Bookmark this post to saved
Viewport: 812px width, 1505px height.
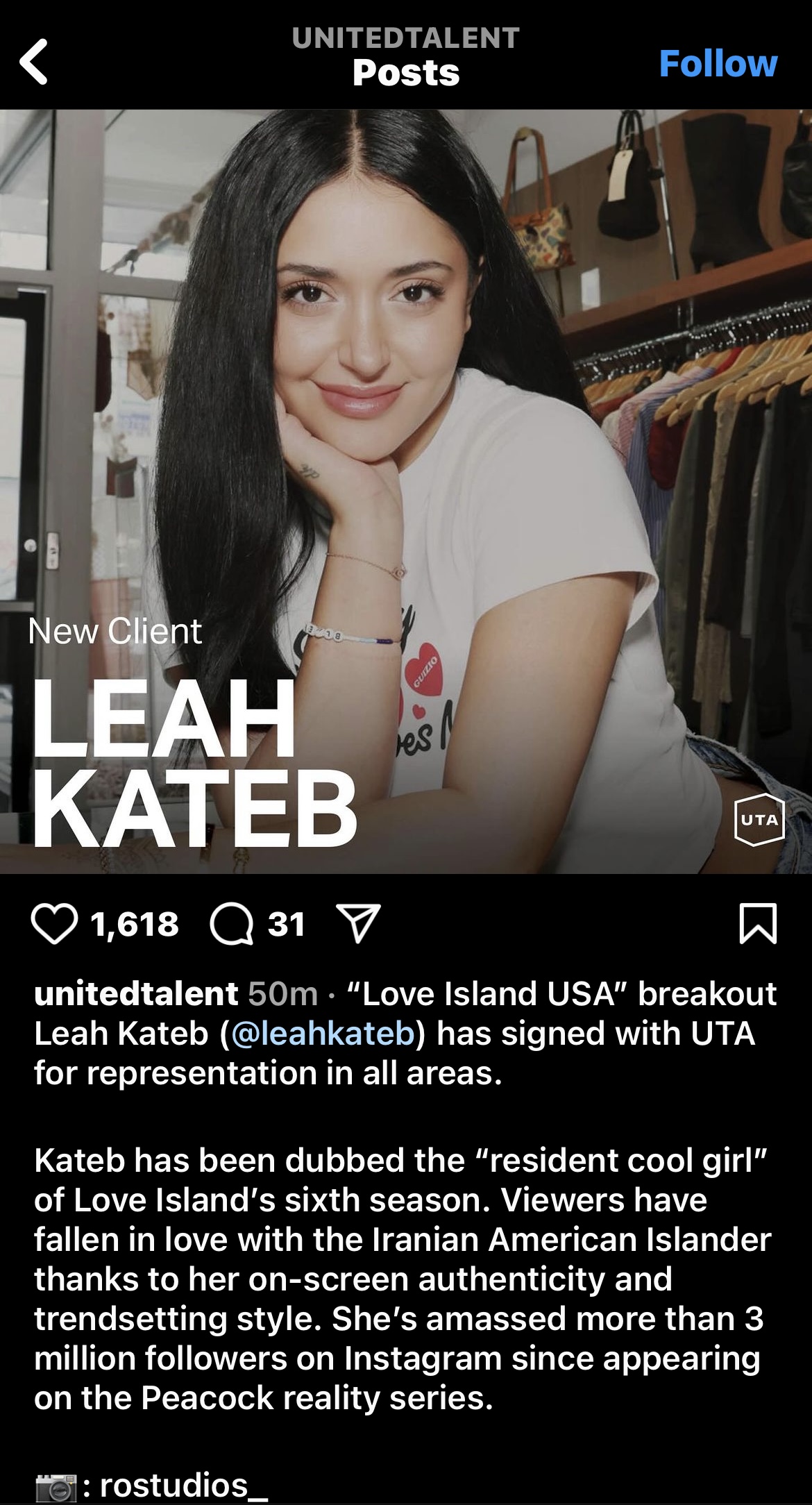click(x=758, y=924)
